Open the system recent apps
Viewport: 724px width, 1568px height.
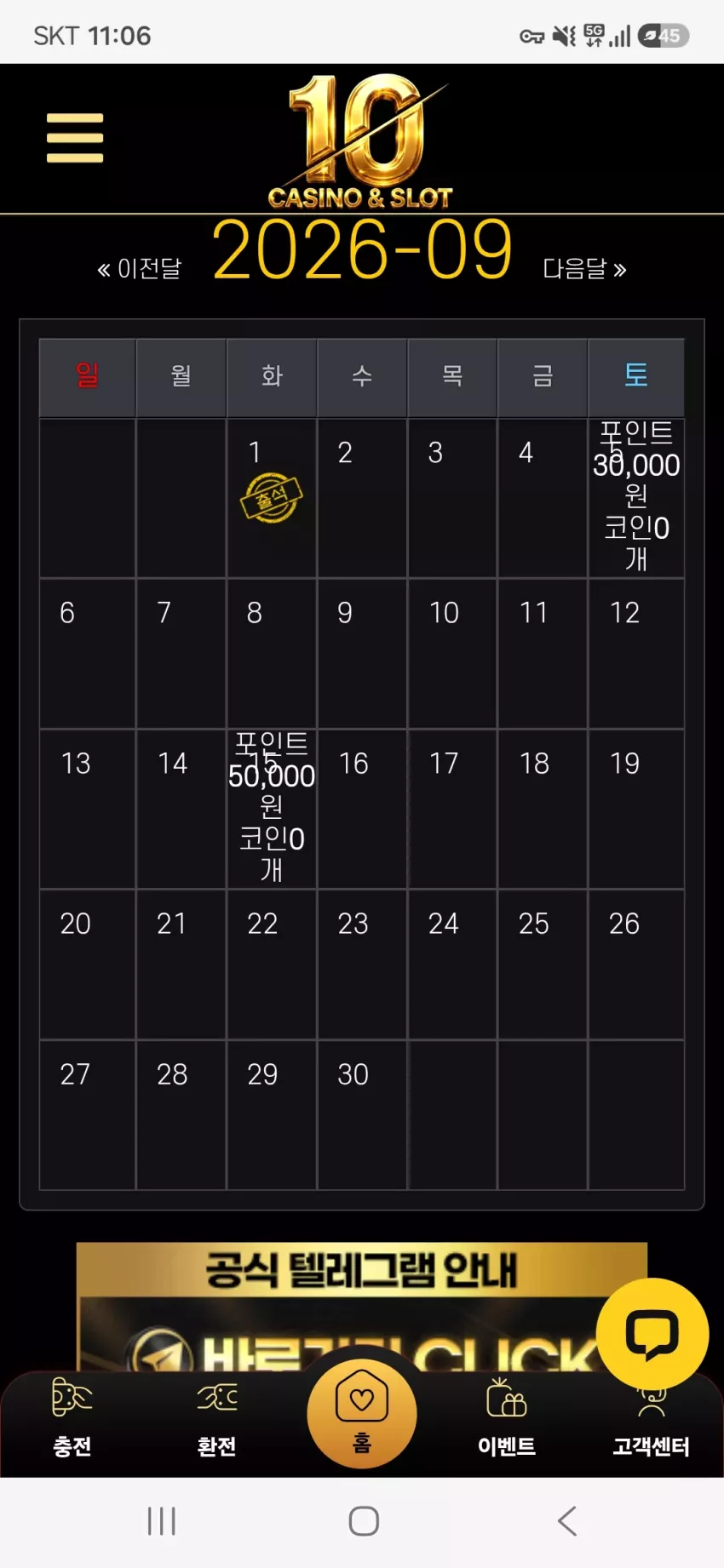pyautogui.click(x=161, y=1521)
